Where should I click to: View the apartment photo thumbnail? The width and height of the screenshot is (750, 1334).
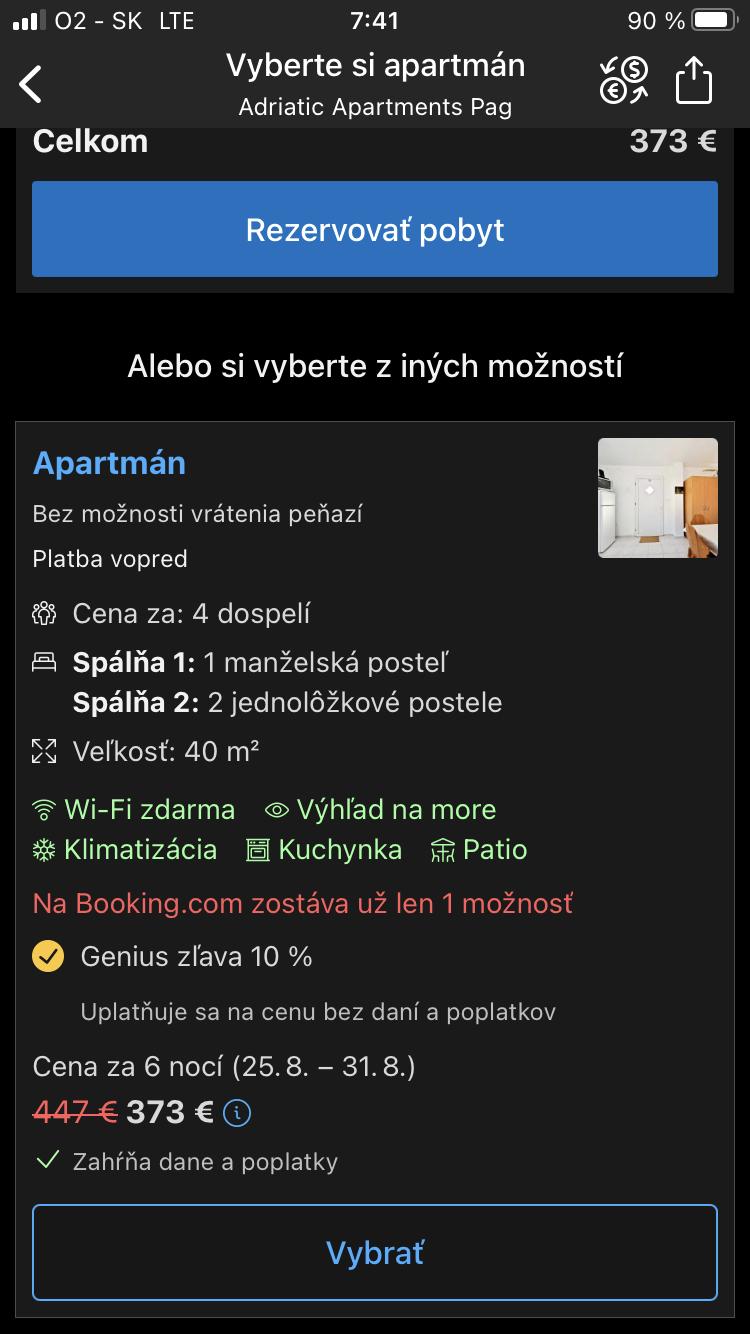tap(657, 498)
